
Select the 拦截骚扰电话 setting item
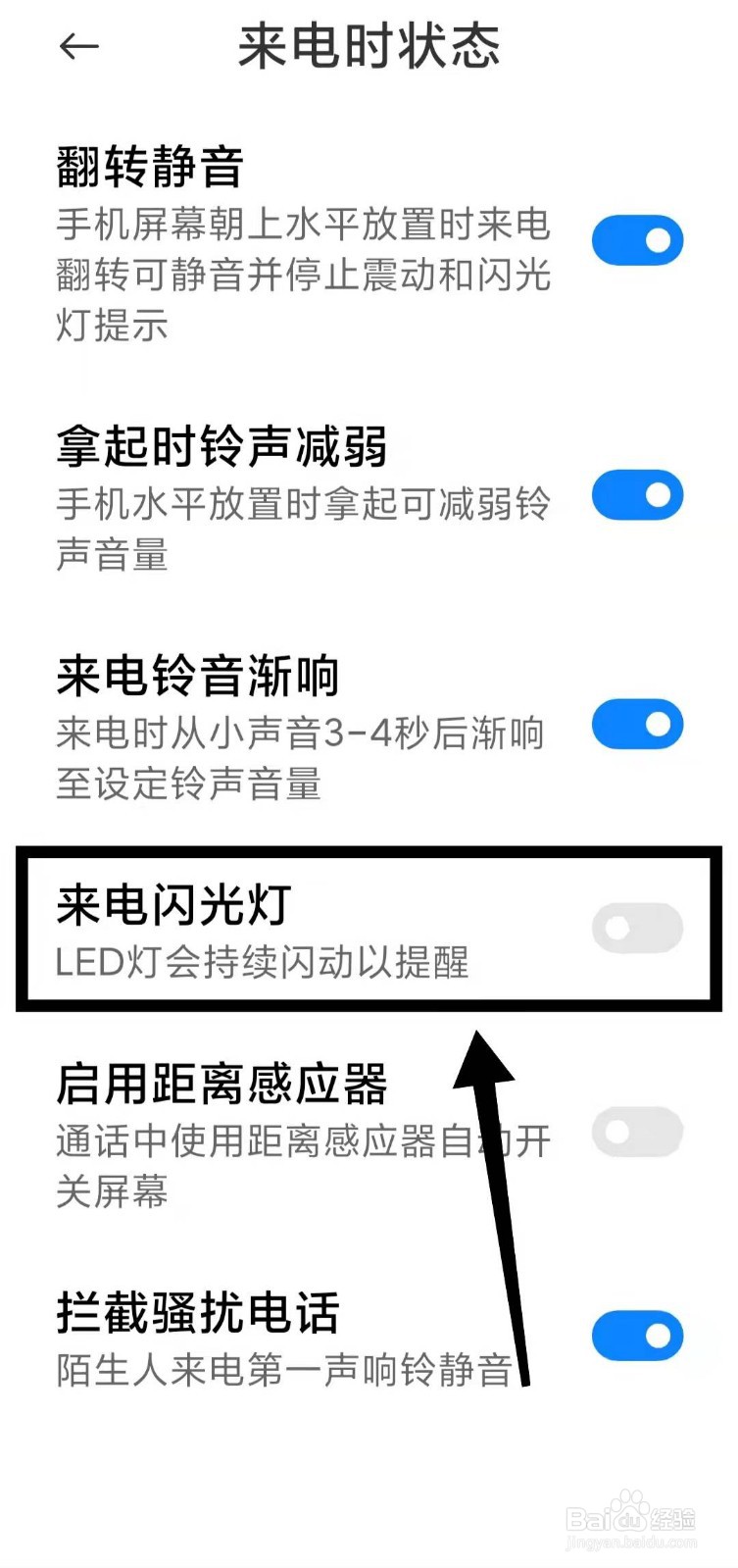click(x=294, y=1335)
